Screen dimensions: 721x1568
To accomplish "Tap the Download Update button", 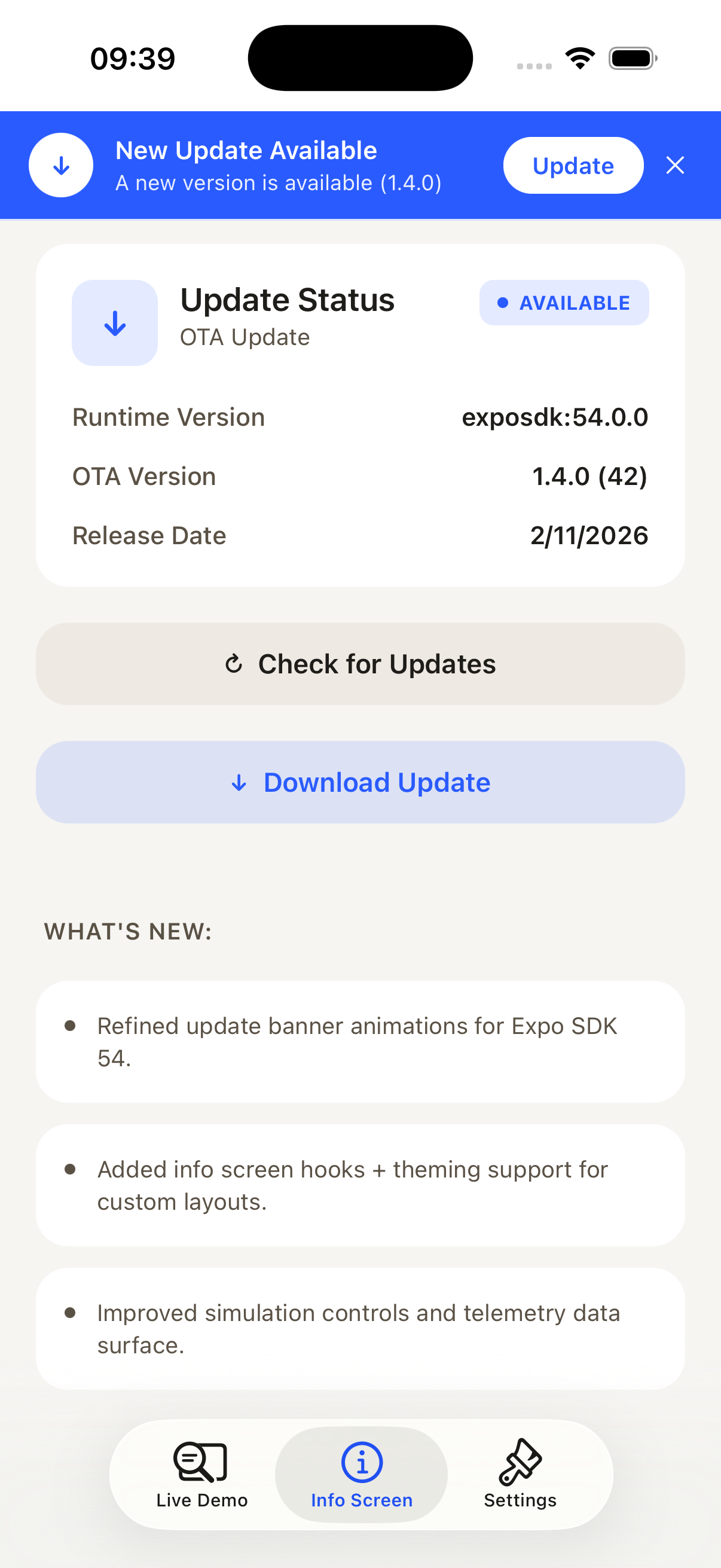I will (360, 782).
